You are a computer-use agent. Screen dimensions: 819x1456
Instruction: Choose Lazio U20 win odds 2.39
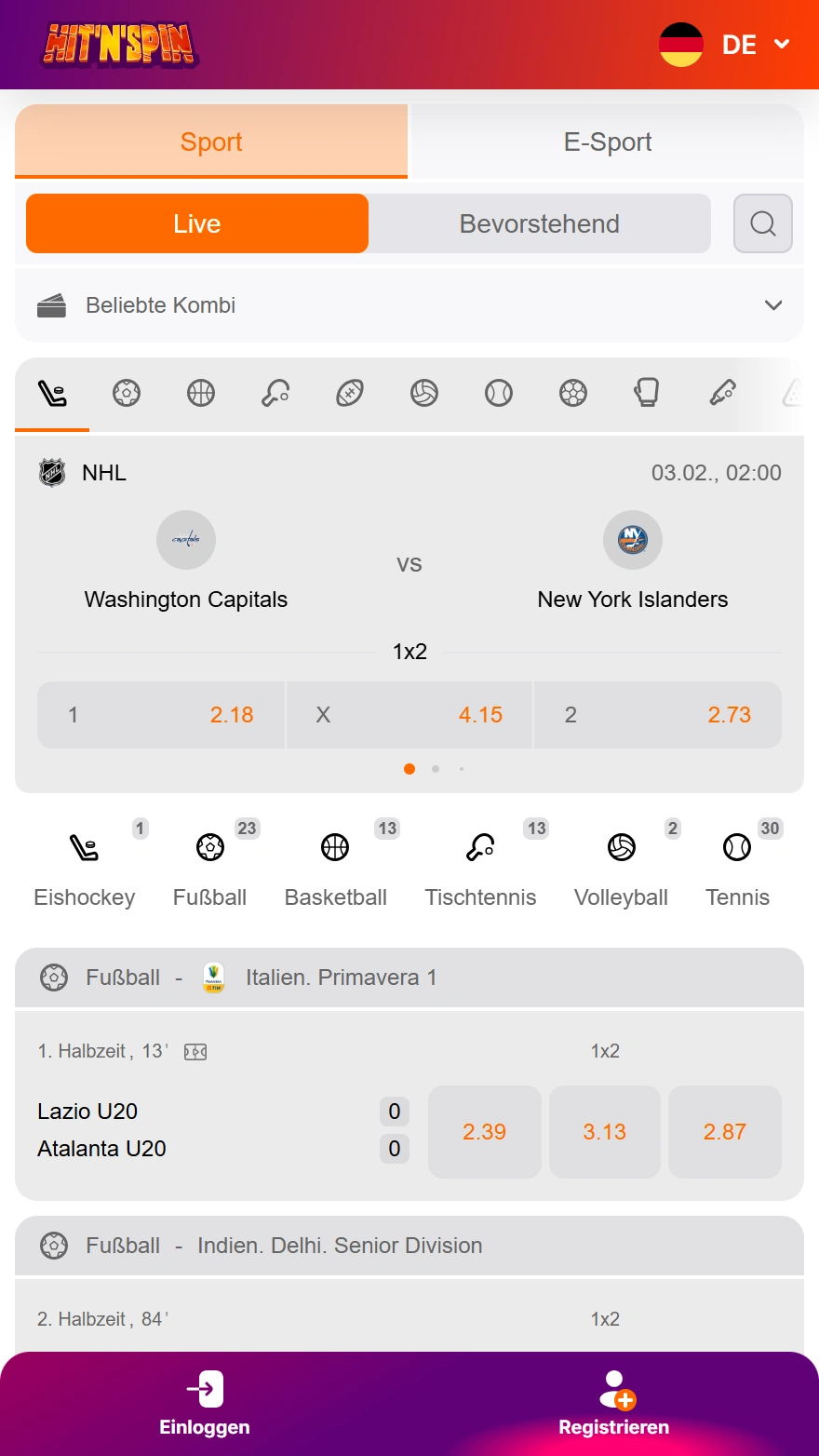[x=484, y=1132]
